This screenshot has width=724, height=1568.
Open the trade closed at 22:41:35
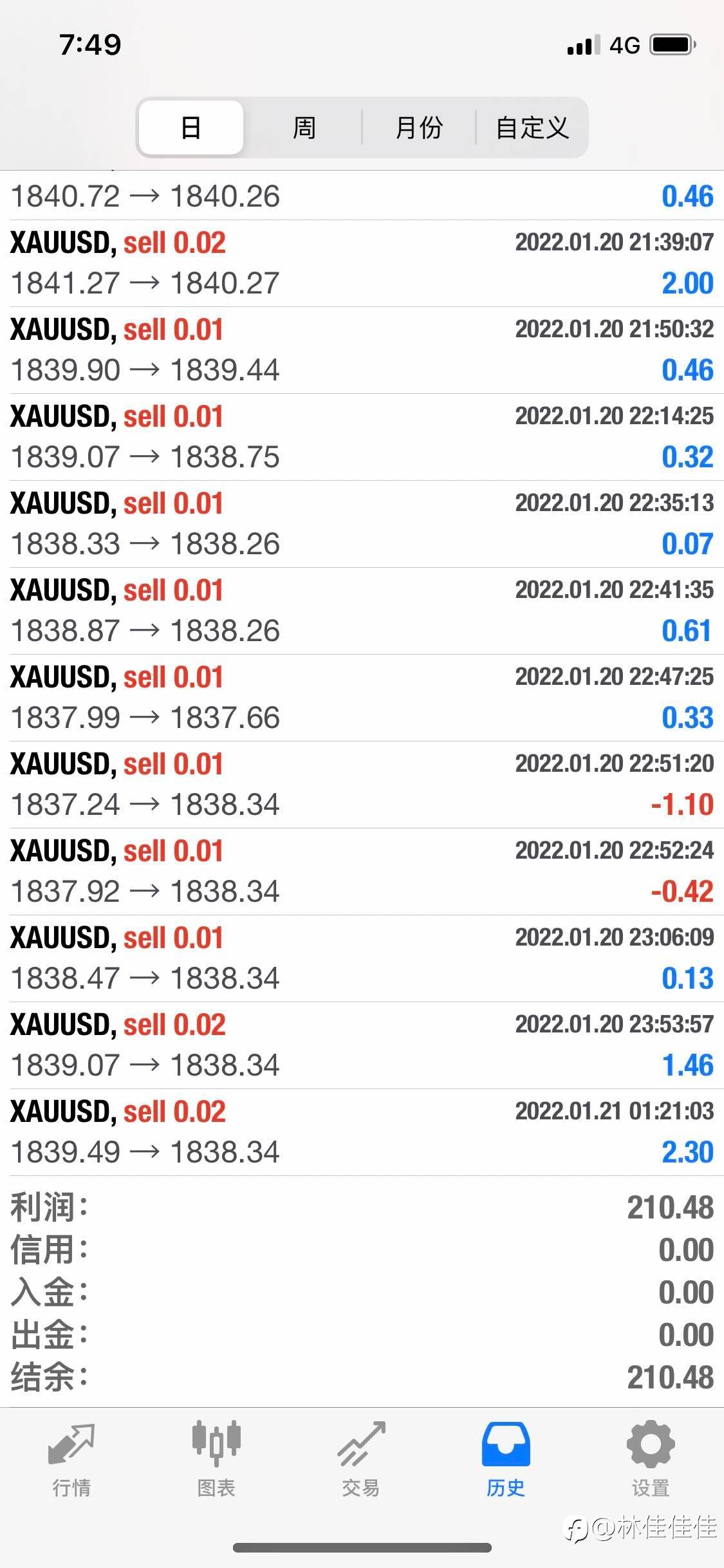pos(362,611)
